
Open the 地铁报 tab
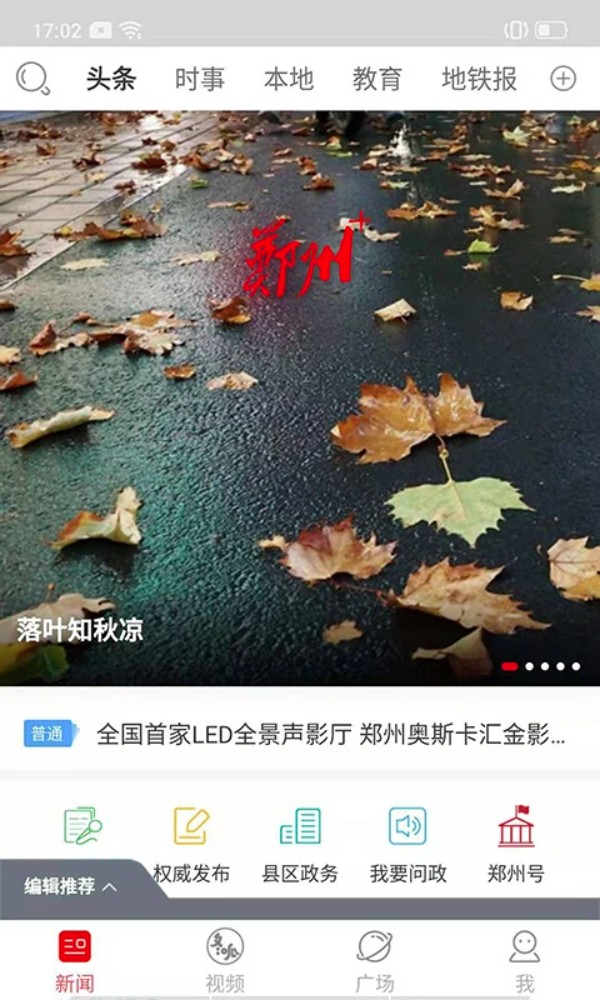coord(480,79)
